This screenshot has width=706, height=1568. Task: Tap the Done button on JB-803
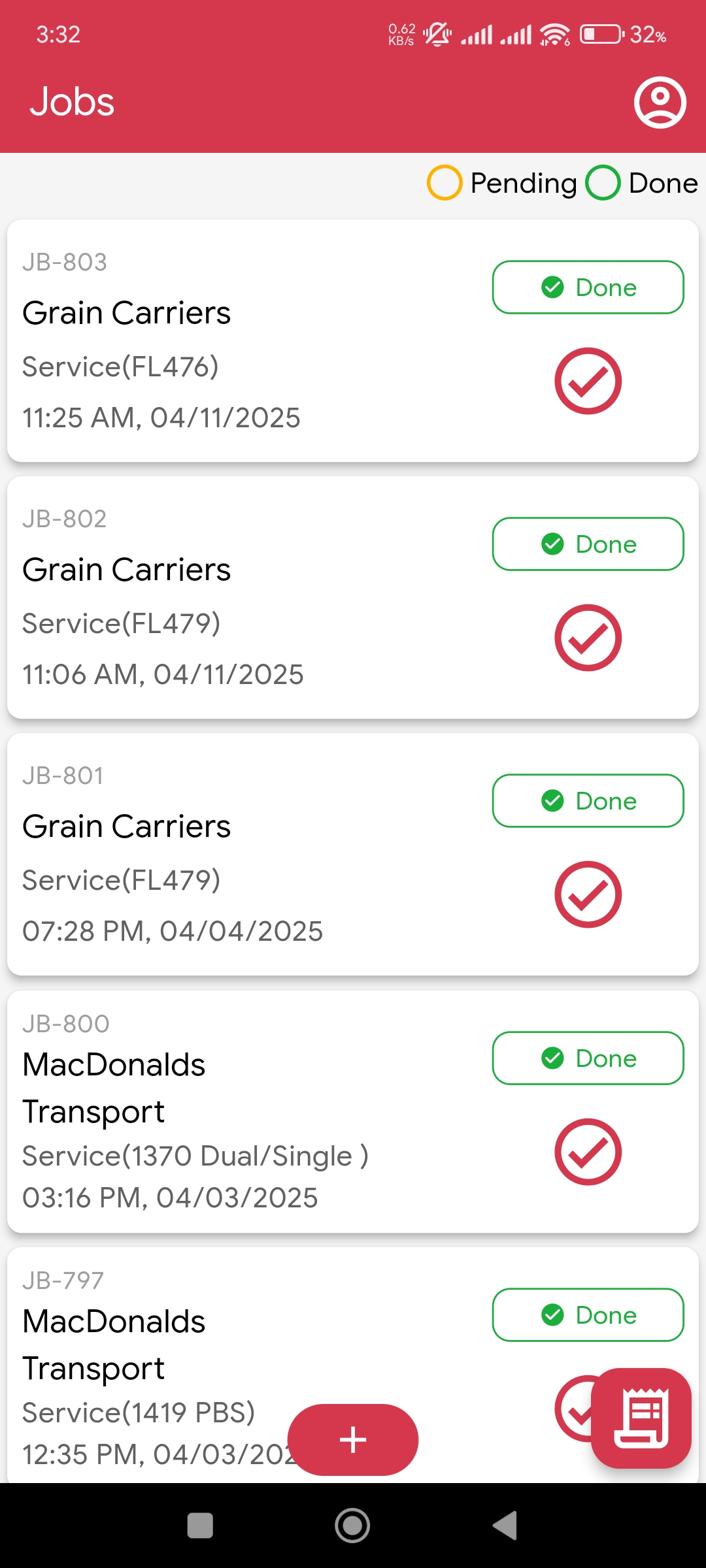588,287
